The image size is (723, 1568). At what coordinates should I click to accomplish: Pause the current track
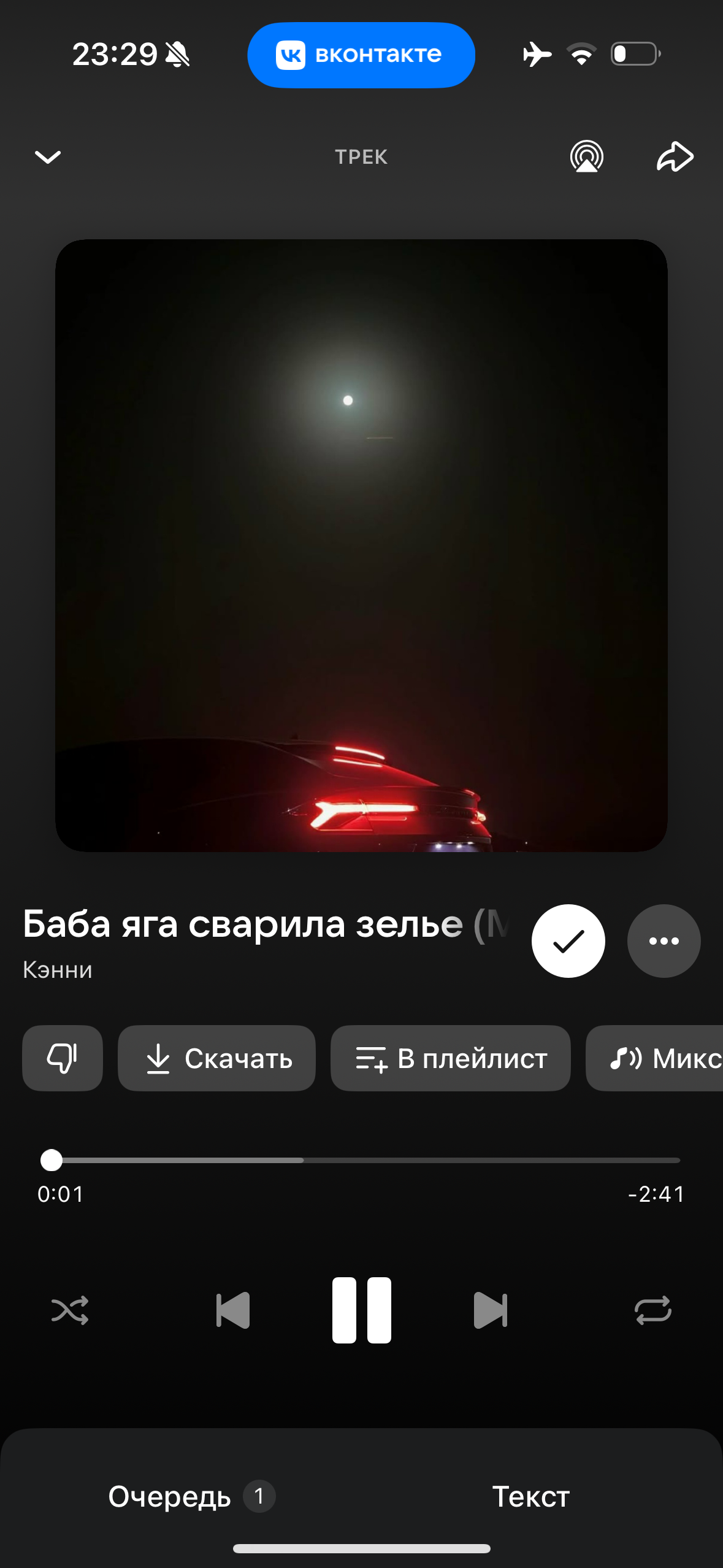pos(362,1310)
